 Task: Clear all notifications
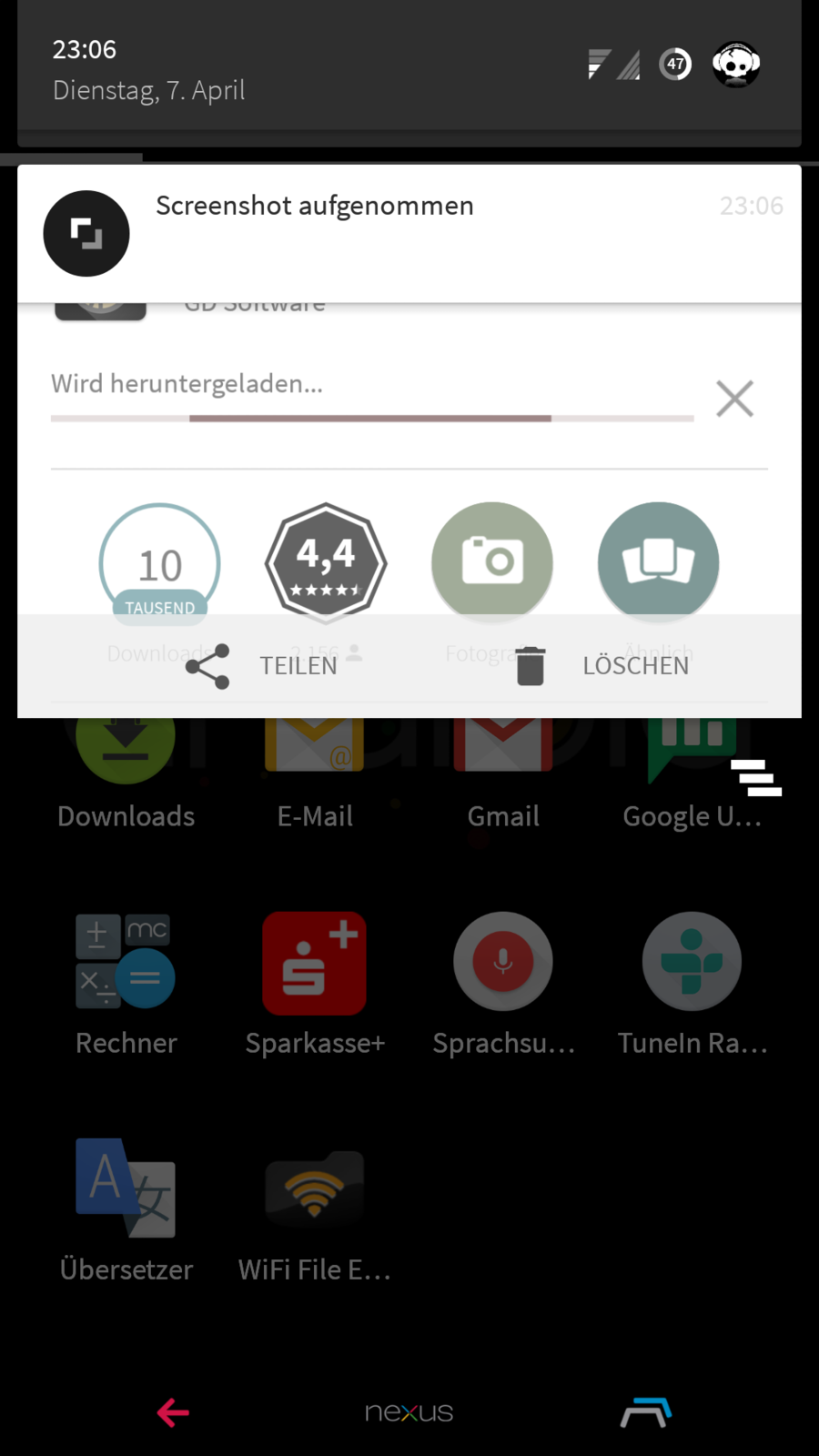(x=755, y=778)
